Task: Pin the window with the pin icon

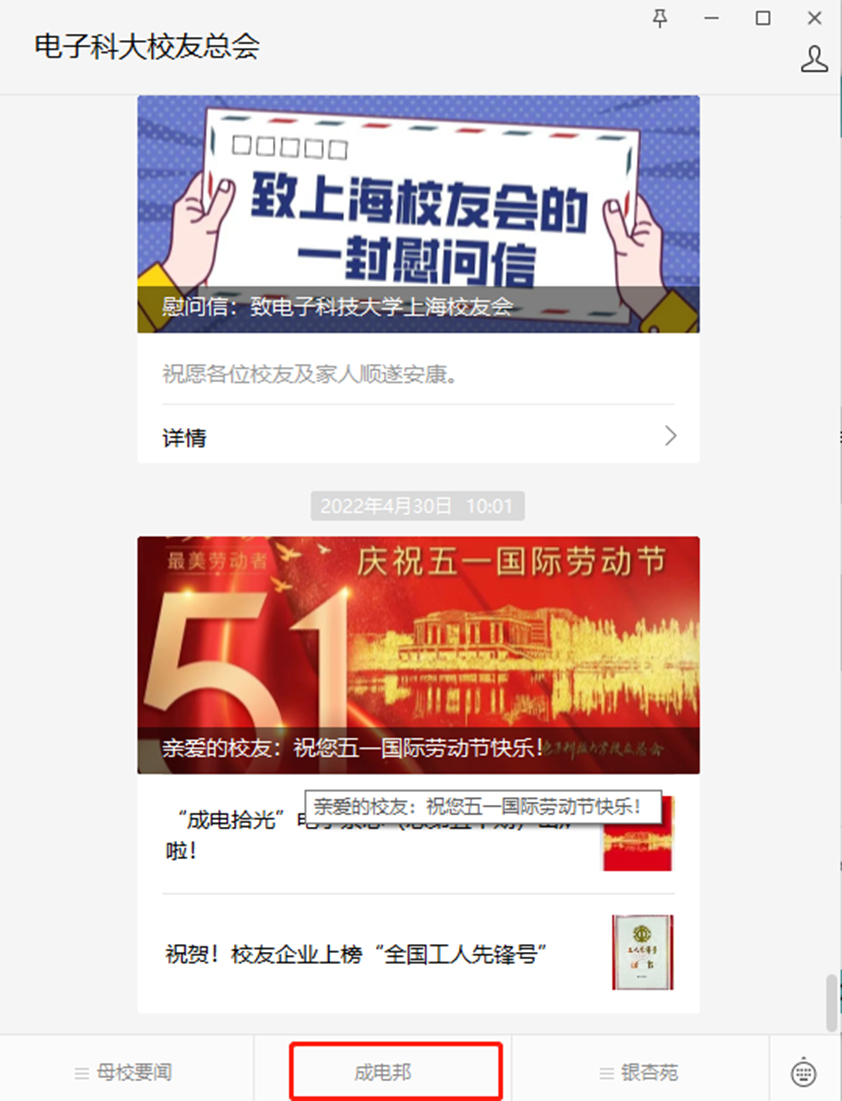Action: coord(659,18)
